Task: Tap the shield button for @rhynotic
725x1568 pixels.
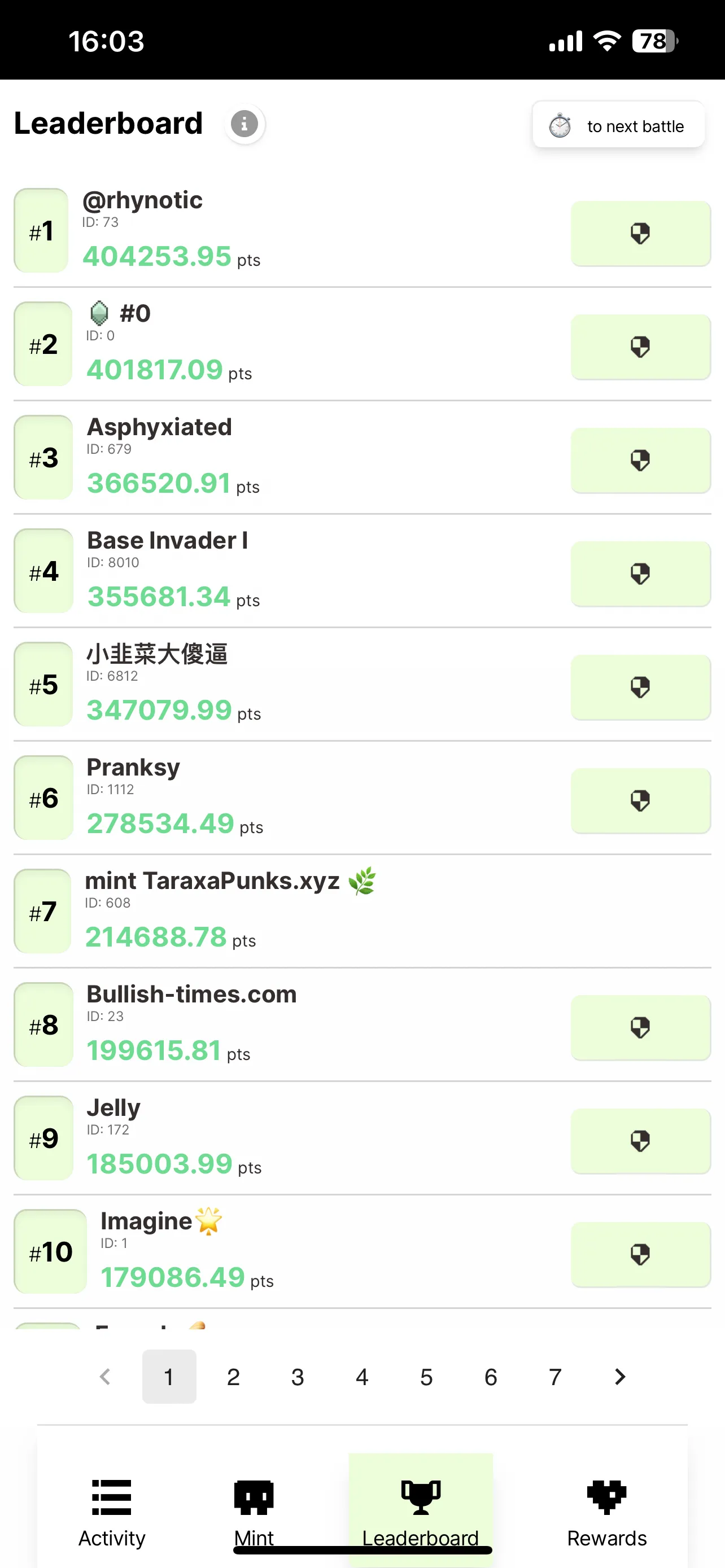Action: [640, 234]
